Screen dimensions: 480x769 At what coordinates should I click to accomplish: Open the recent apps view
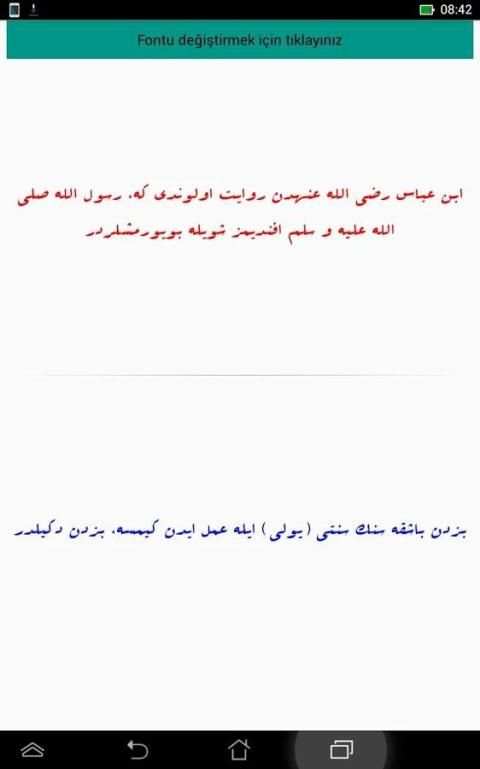point(341,749)
